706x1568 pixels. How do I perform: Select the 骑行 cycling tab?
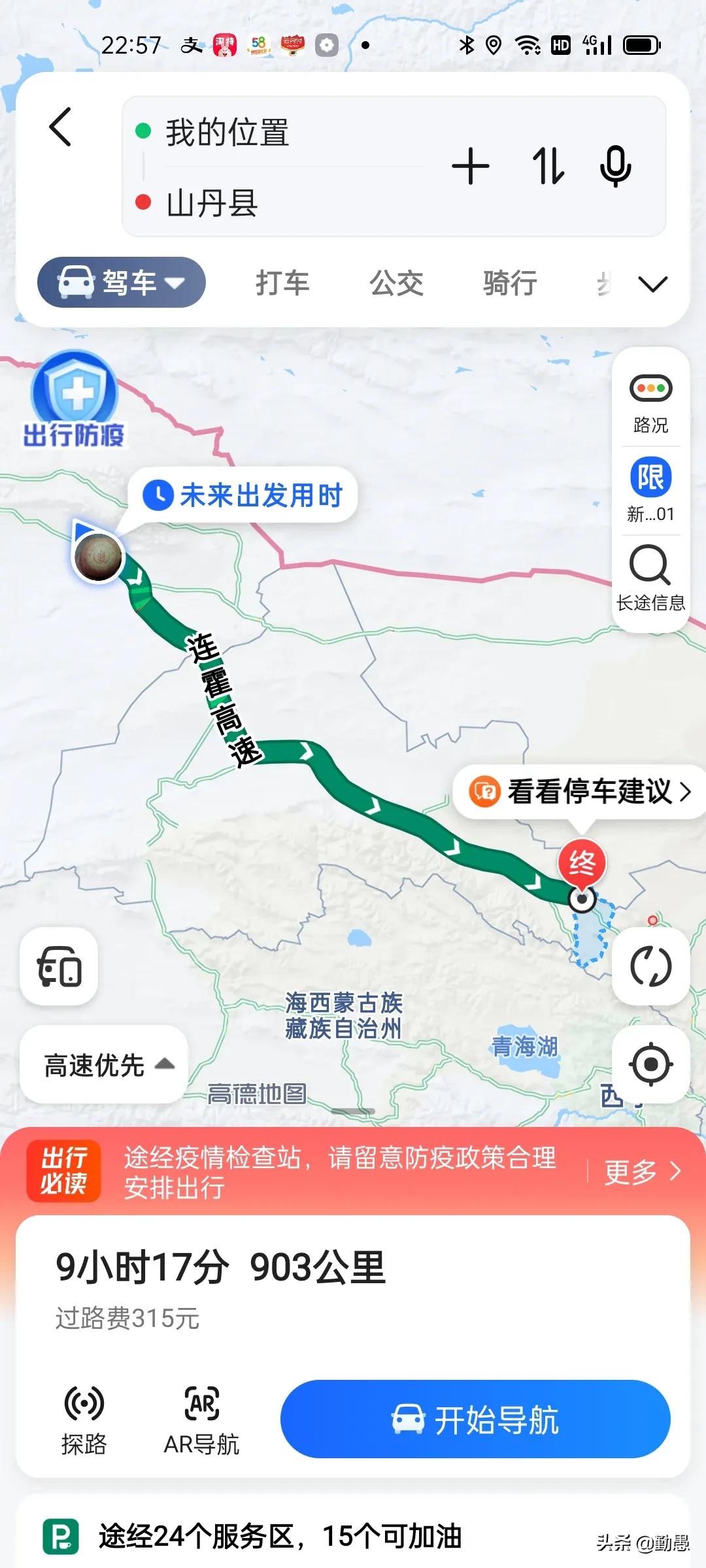510,283
